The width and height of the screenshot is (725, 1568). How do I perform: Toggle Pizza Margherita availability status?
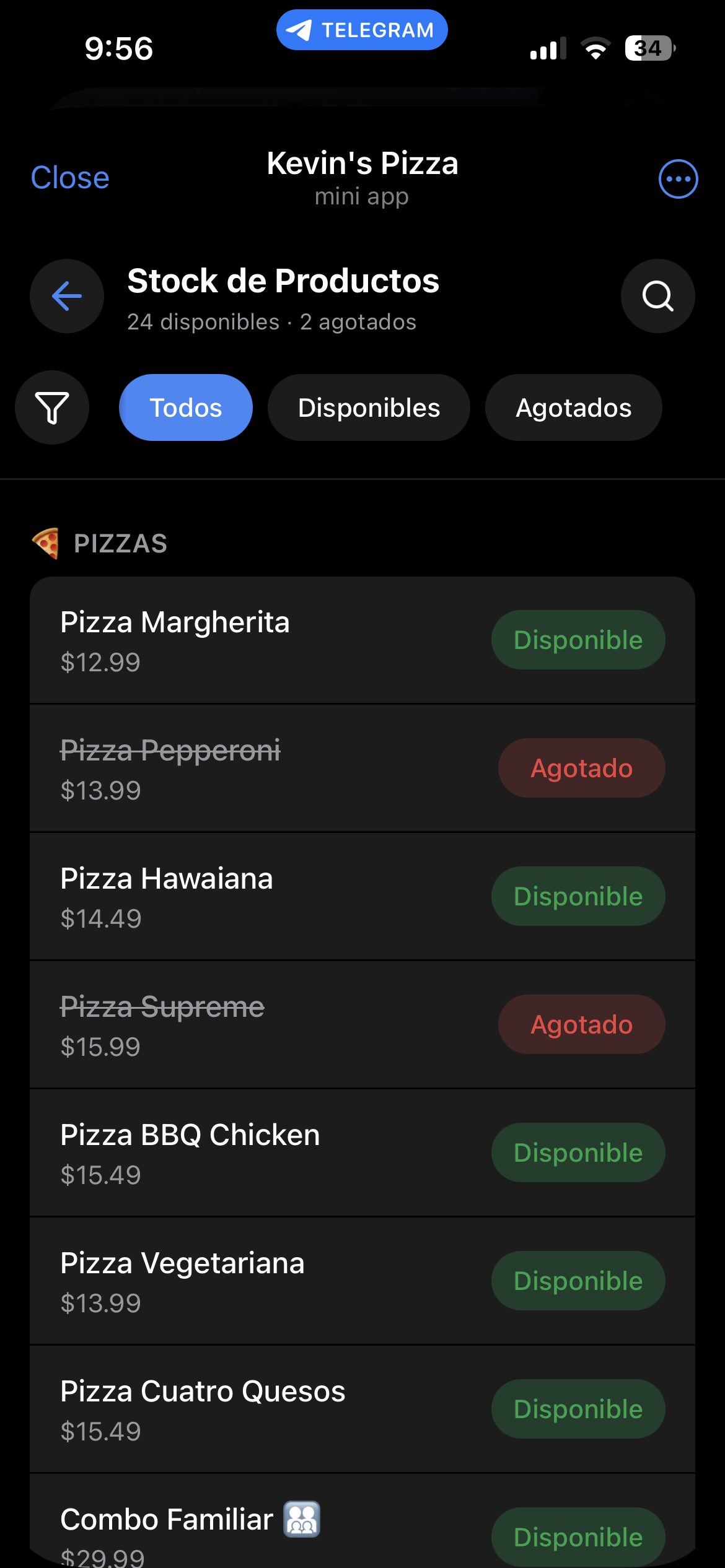[x=578, y=640]
